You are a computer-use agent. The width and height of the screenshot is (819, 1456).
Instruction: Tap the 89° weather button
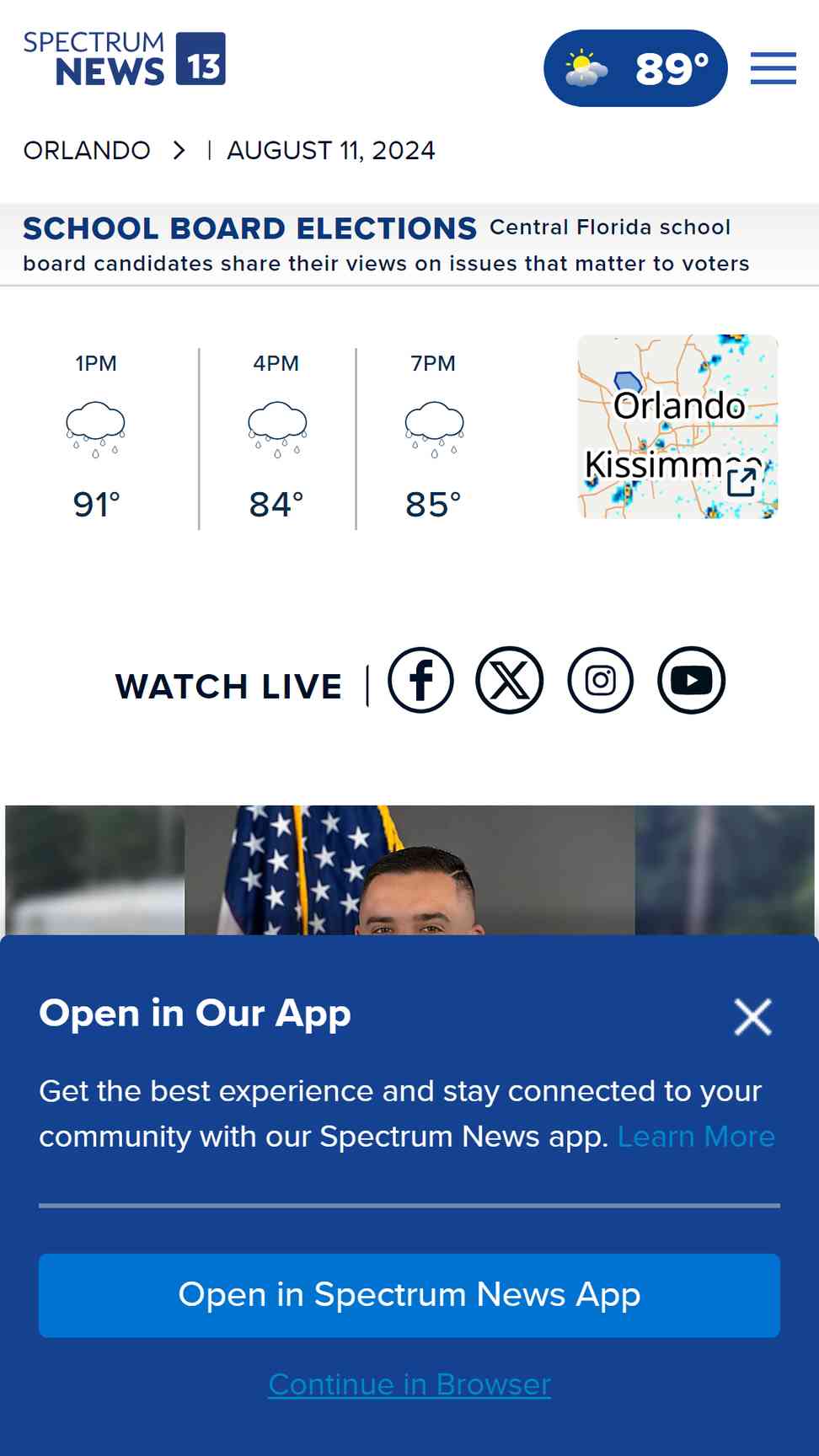635,68
